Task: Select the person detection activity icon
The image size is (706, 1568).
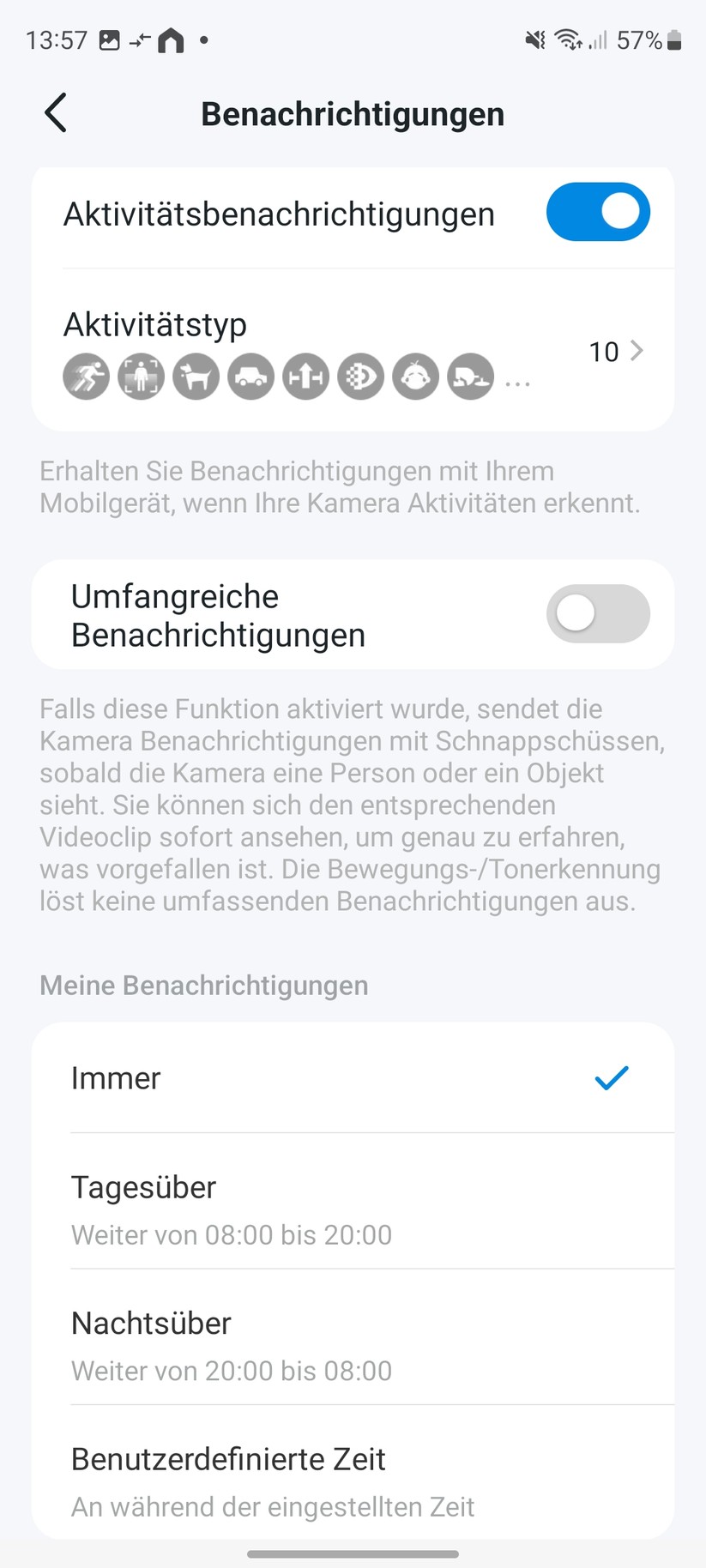Action: pyautogui.click(x=141, y=377)
